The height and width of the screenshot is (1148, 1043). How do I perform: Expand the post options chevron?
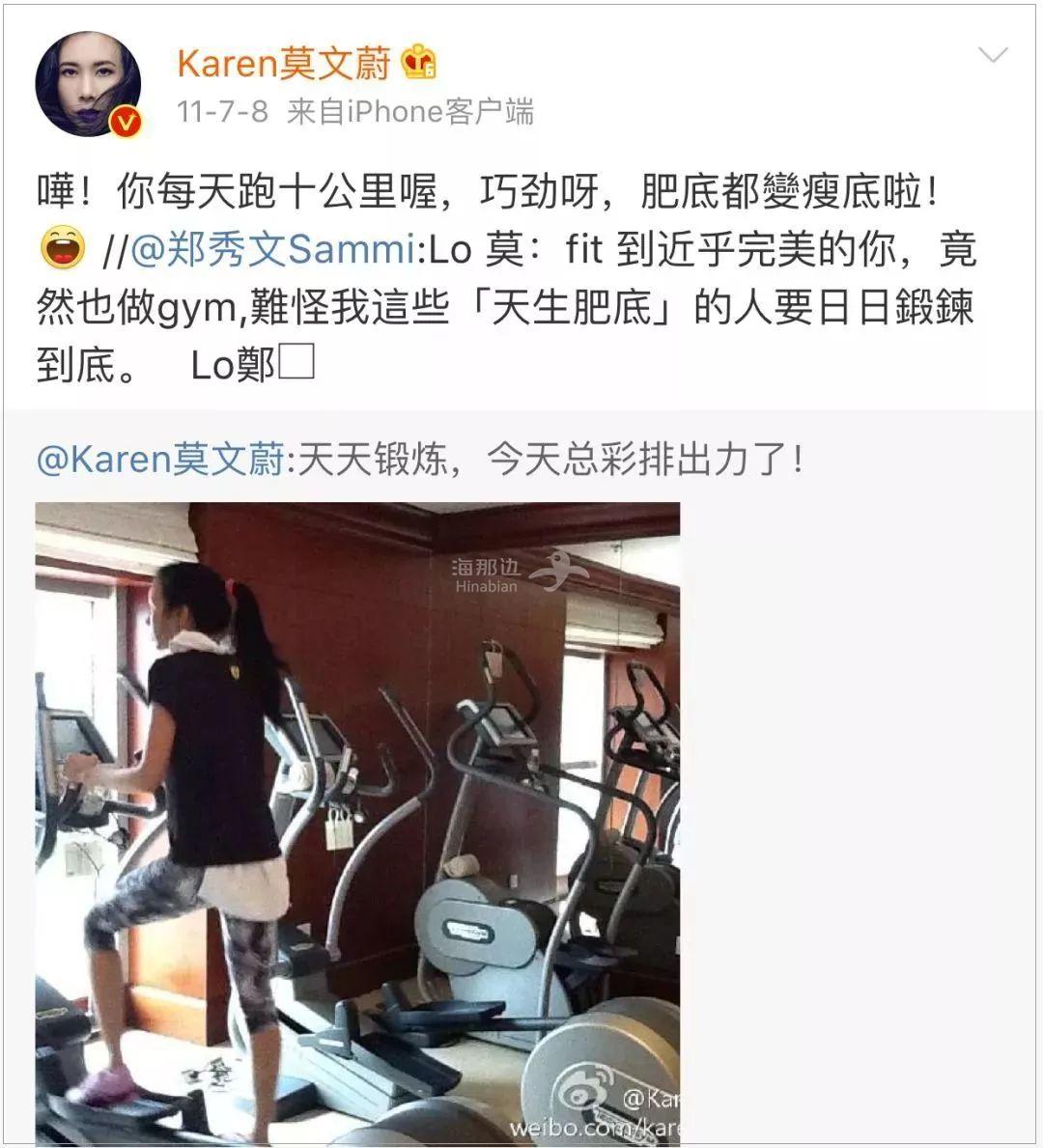point(993,55)
